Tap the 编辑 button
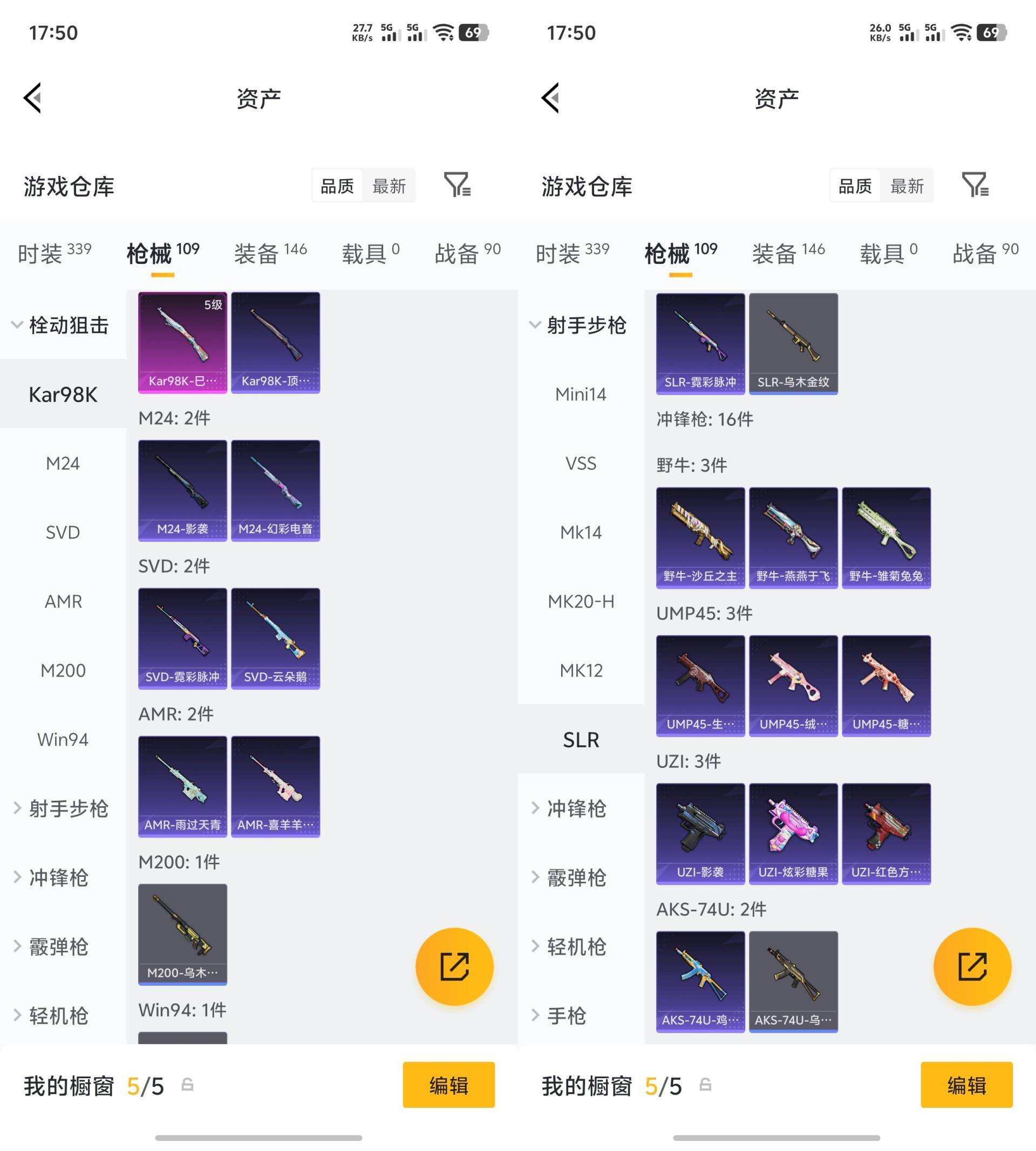 (448, 1086)
